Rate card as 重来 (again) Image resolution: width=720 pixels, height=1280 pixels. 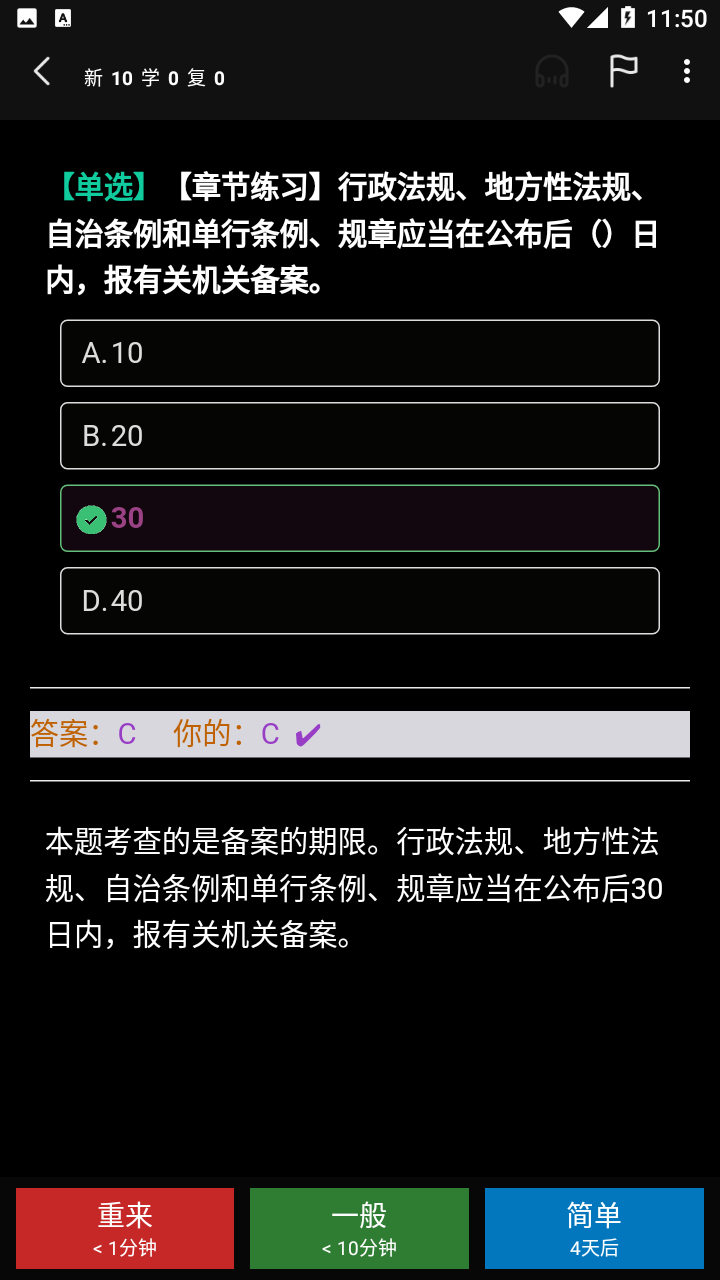tap(125, 1228)
